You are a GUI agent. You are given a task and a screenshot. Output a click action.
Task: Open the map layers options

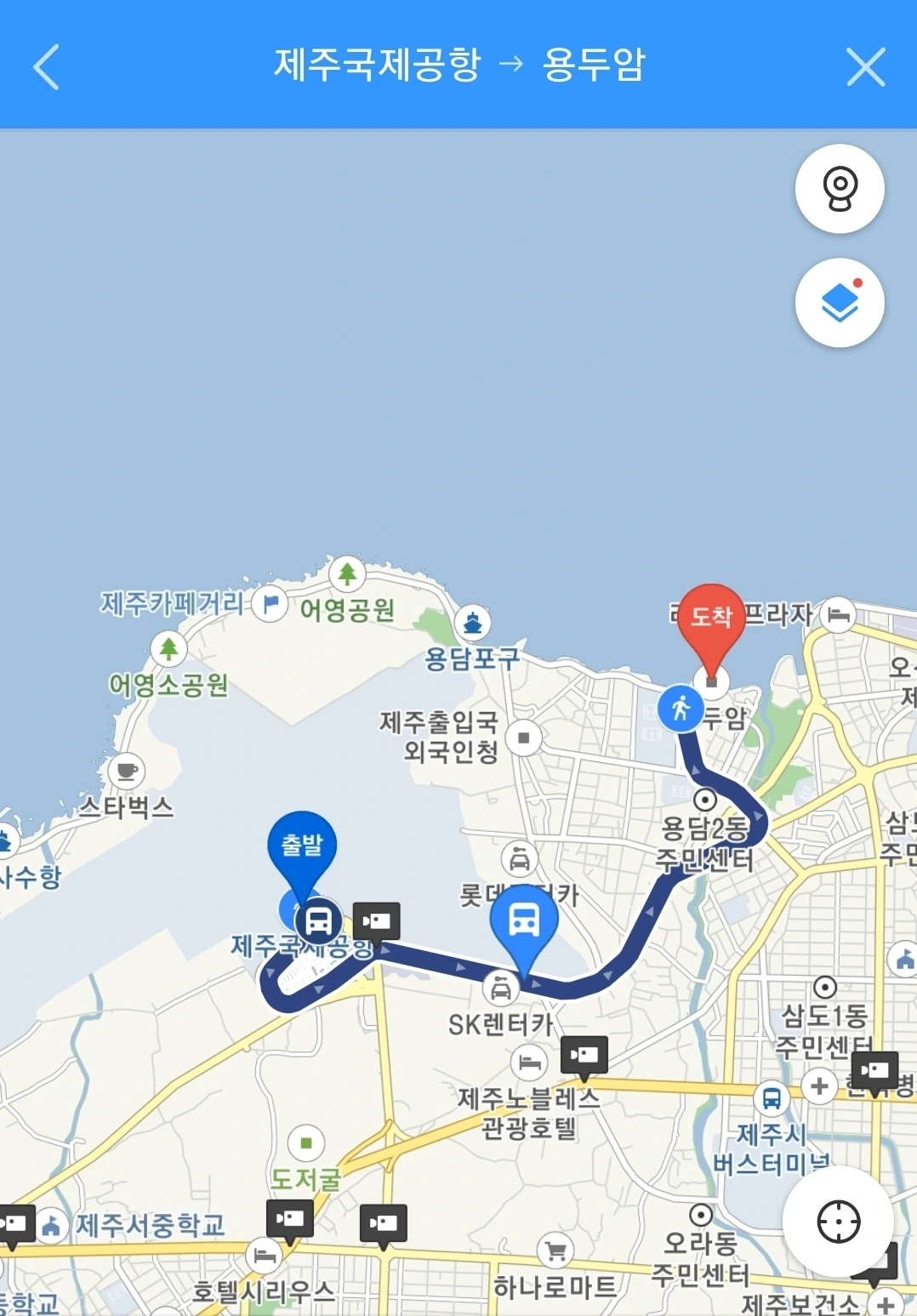(840, 303)
